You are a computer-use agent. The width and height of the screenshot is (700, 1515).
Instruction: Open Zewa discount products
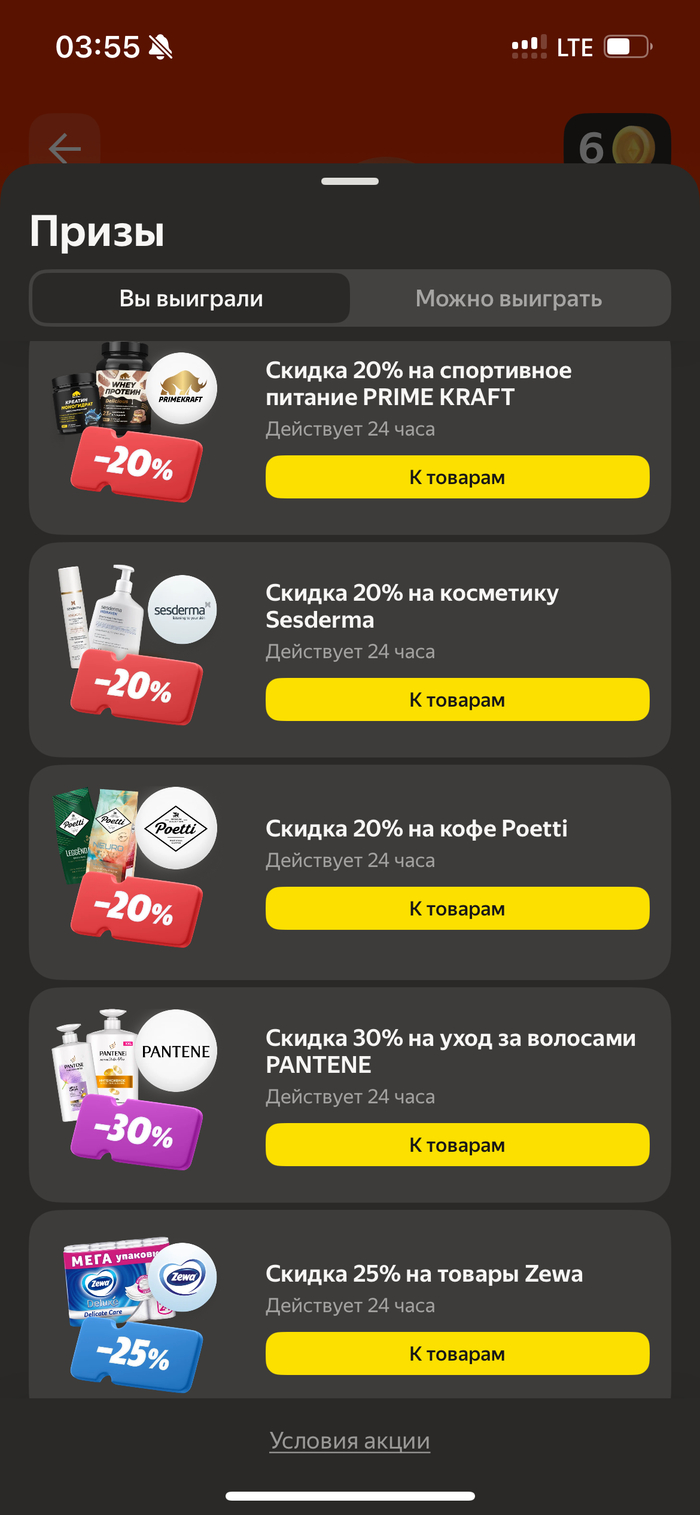(x=457, y=1354)
